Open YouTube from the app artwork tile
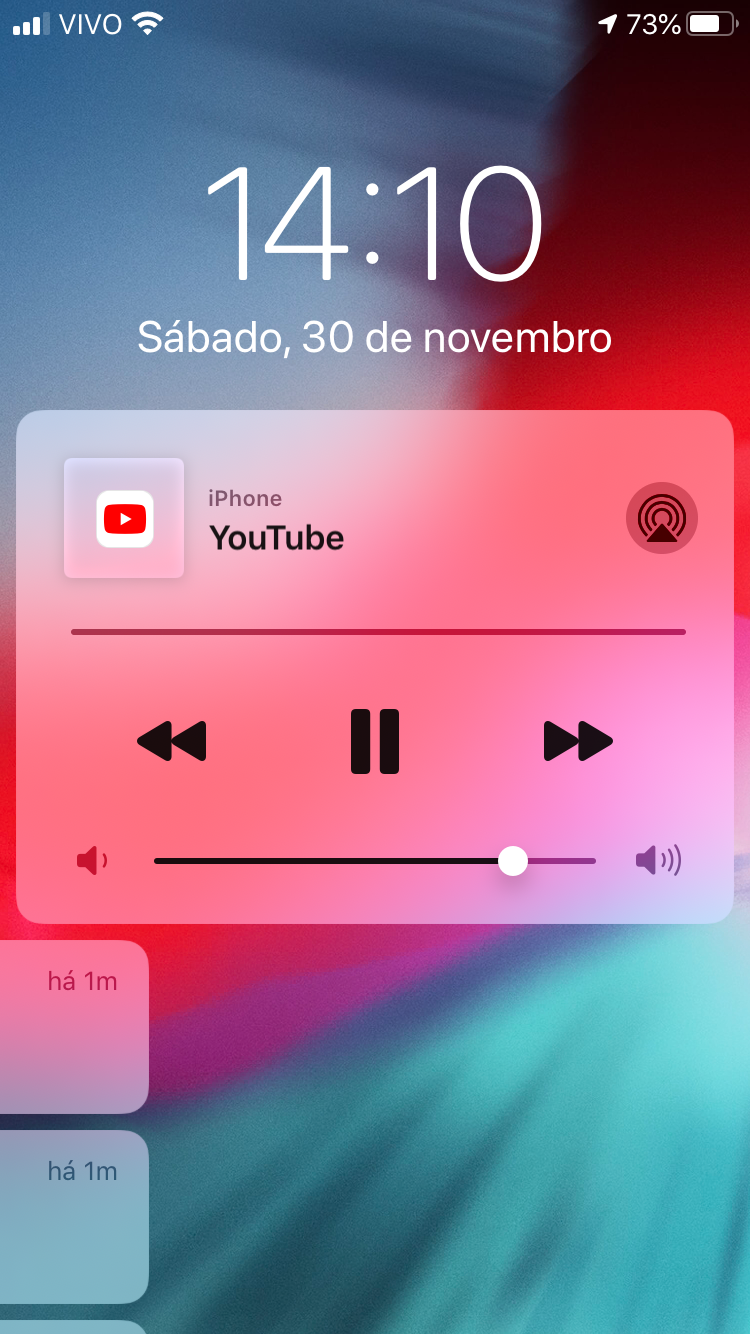750x1334 pixels. click(124, 518)
